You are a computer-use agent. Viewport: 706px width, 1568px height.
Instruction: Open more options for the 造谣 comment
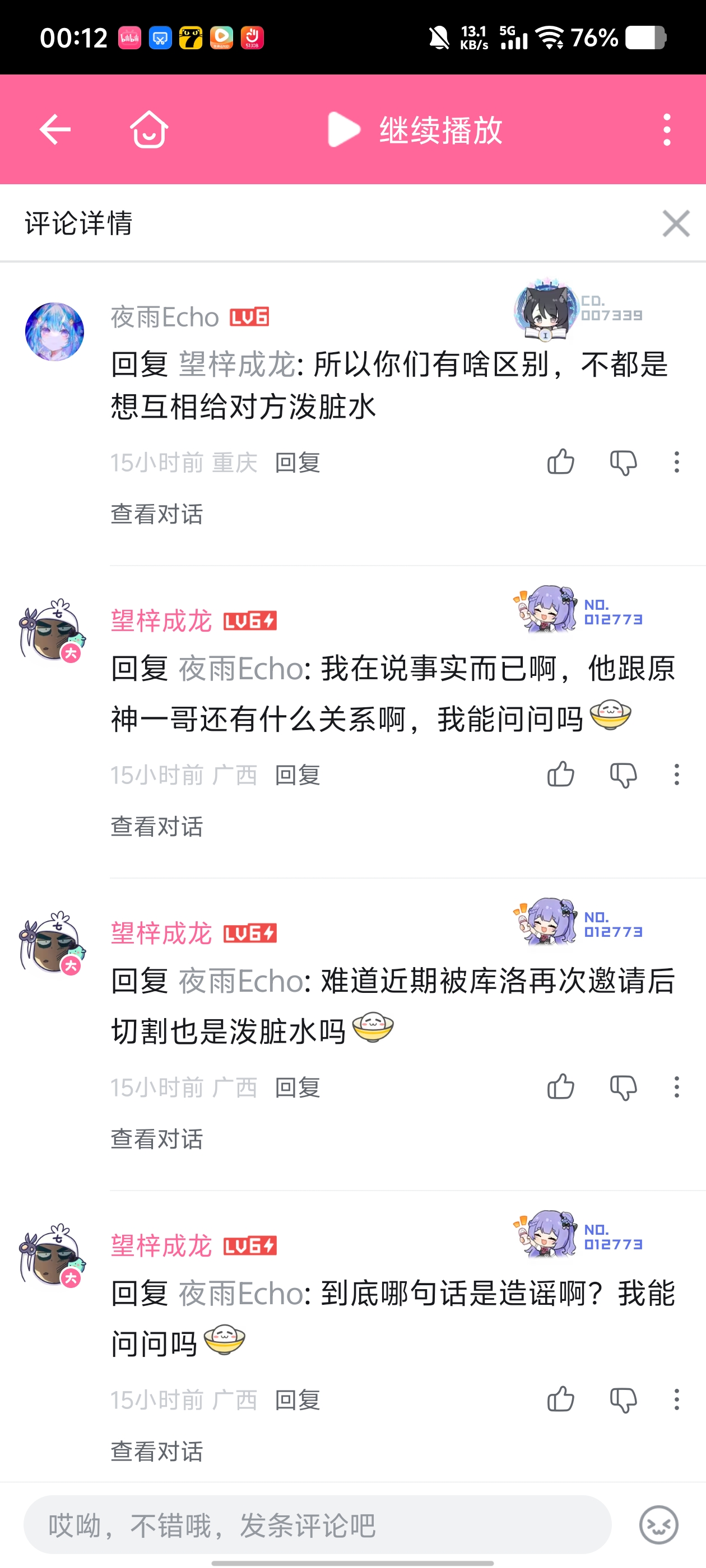(676, 1399)
